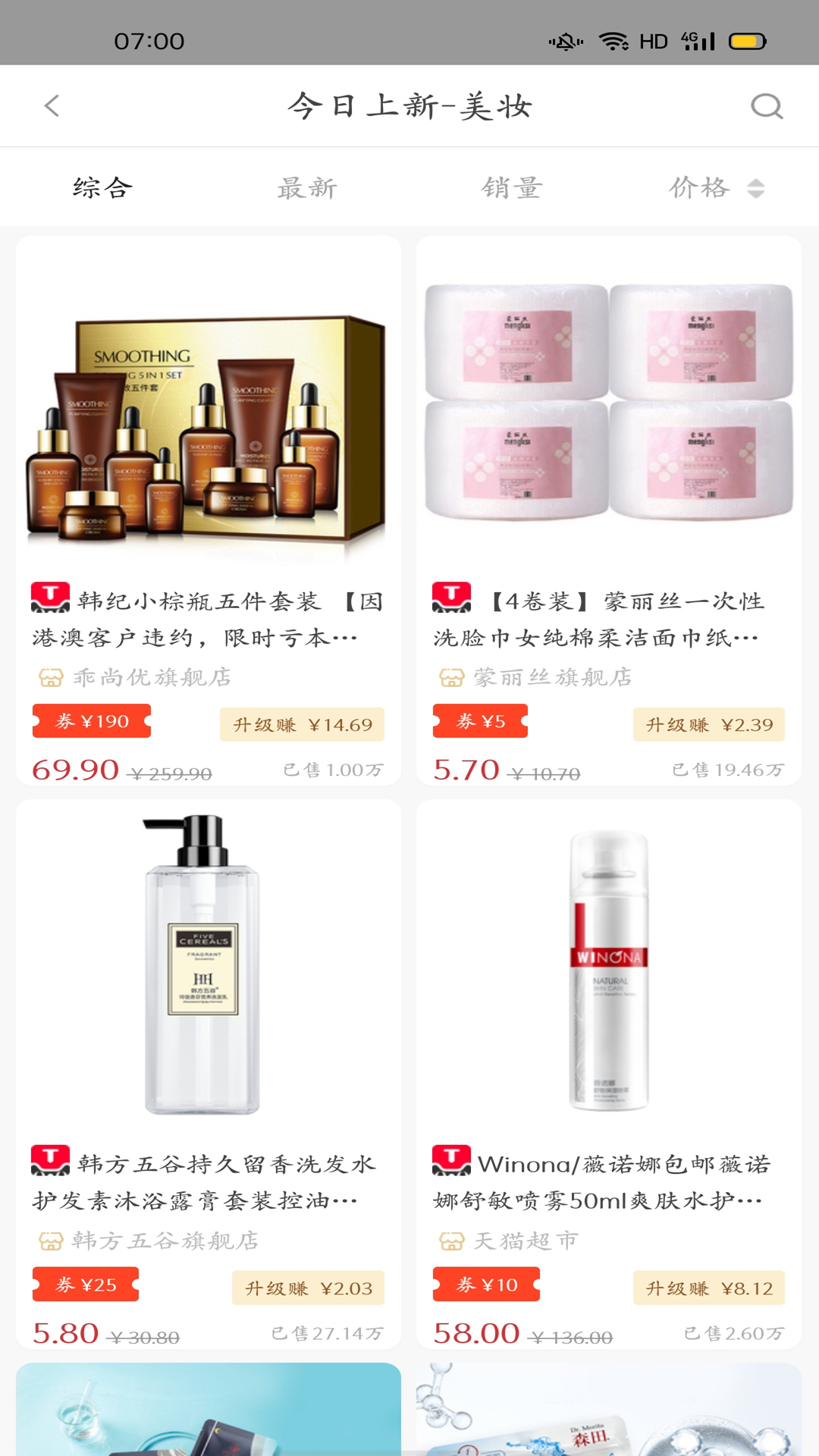Switch to the 最新 sorting tab
This screenshot has height=1456, width=819.
coord(307,187)
